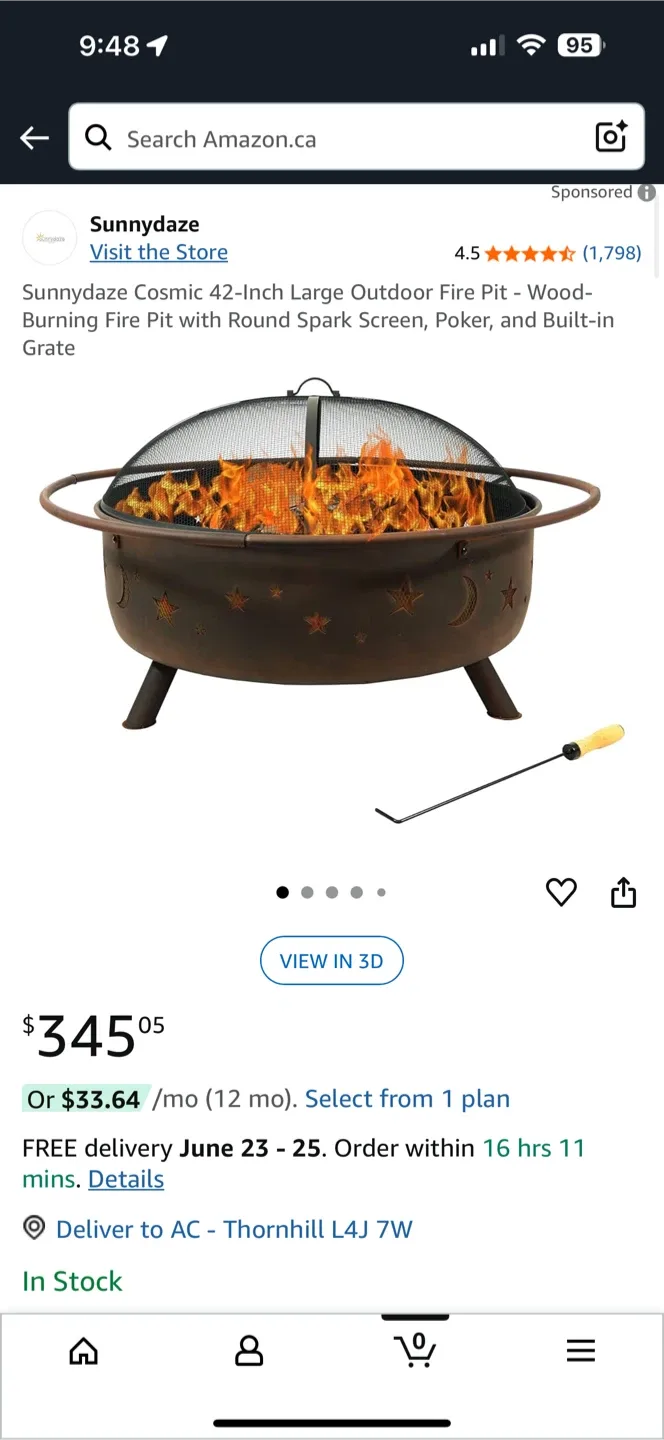Open the fire pit product image
Image resolution: width=664 pixels, height=1440 pixels.
330,600
